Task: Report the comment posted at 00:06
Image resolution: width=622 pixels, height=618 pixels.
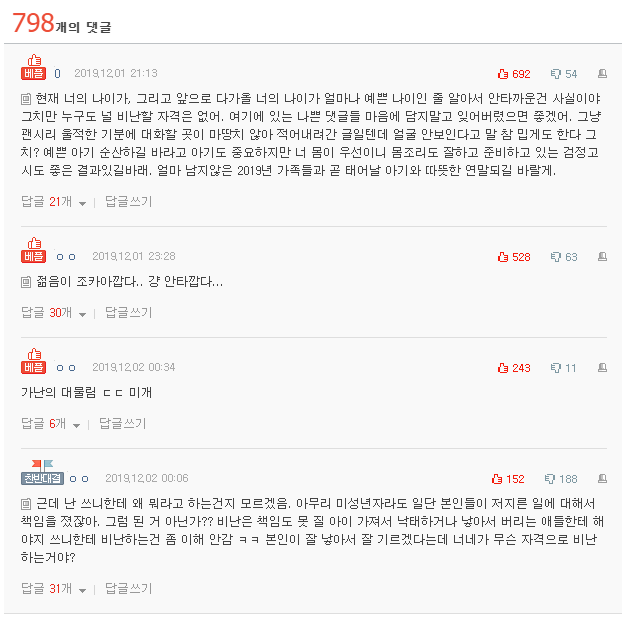Action: point(603,479)
